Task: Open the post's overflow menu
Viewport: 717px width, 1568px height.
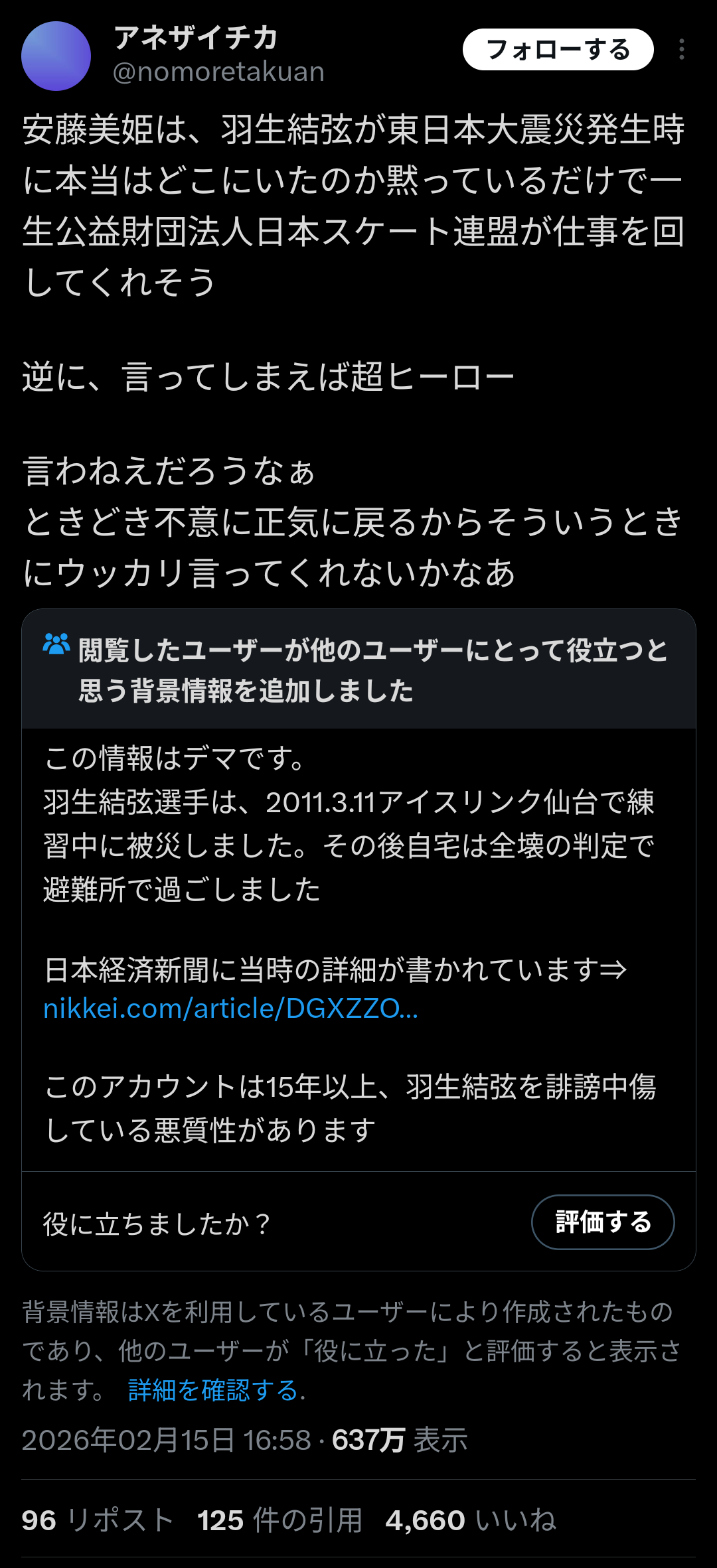Action: click(682, 50)
